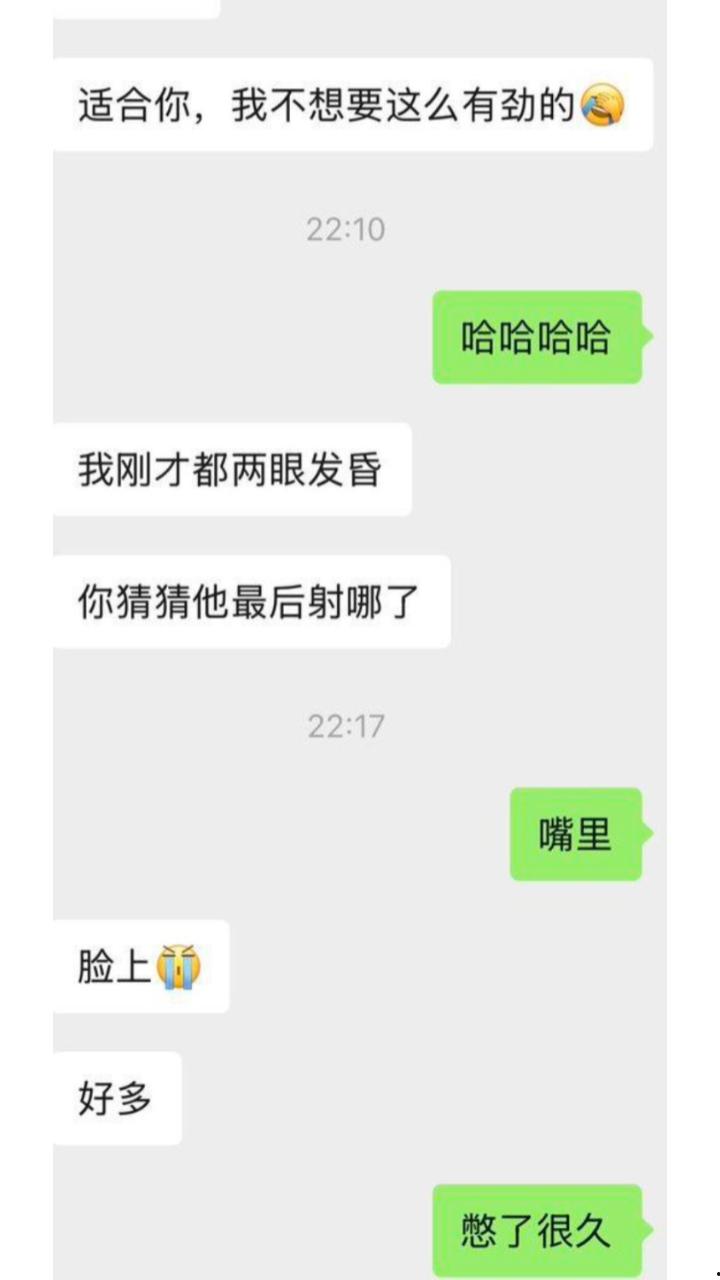Click the 22:10 timestamp
The height and width of the screenshot is (1280, 720).
[x=345, y=230]
